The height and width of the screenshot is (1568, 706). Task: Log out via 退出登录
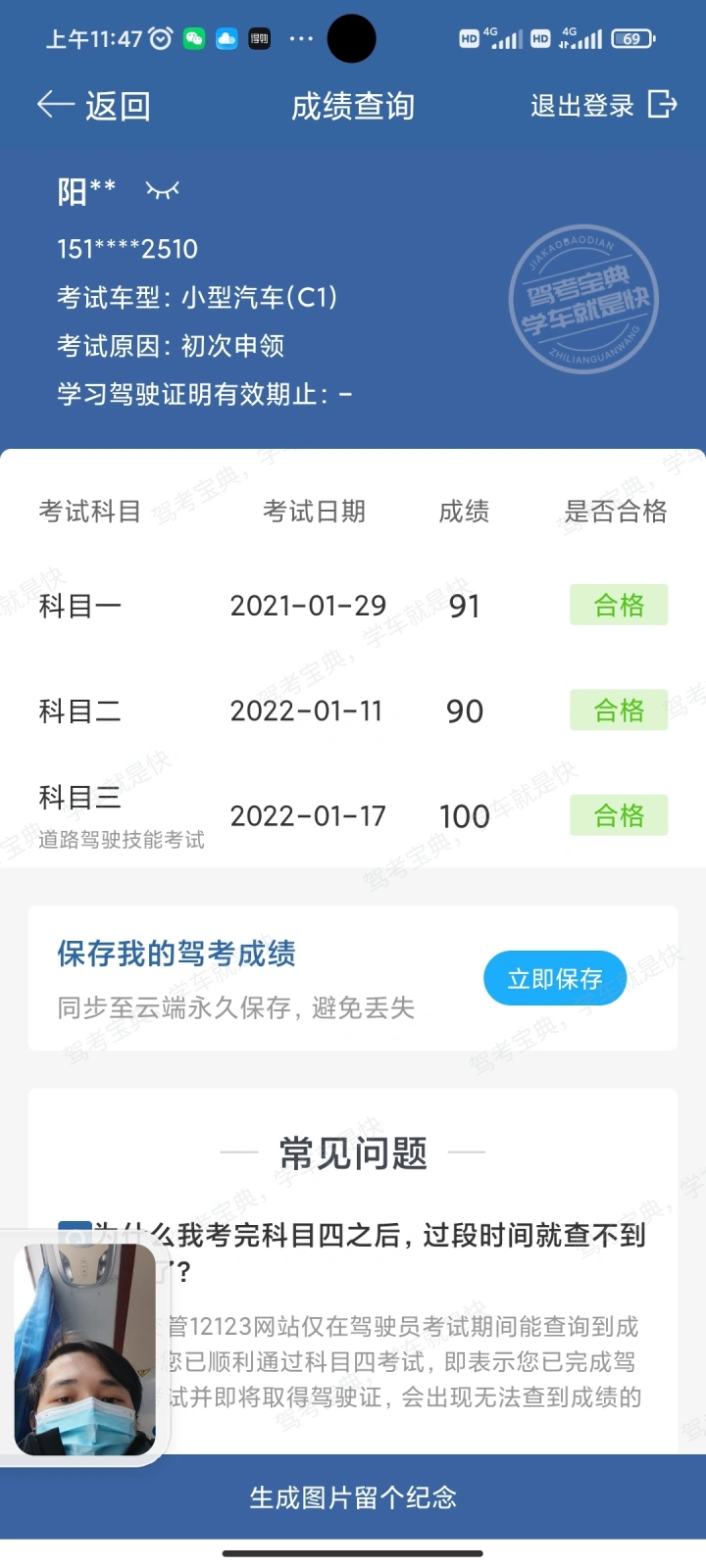click(x=604, y=105)
